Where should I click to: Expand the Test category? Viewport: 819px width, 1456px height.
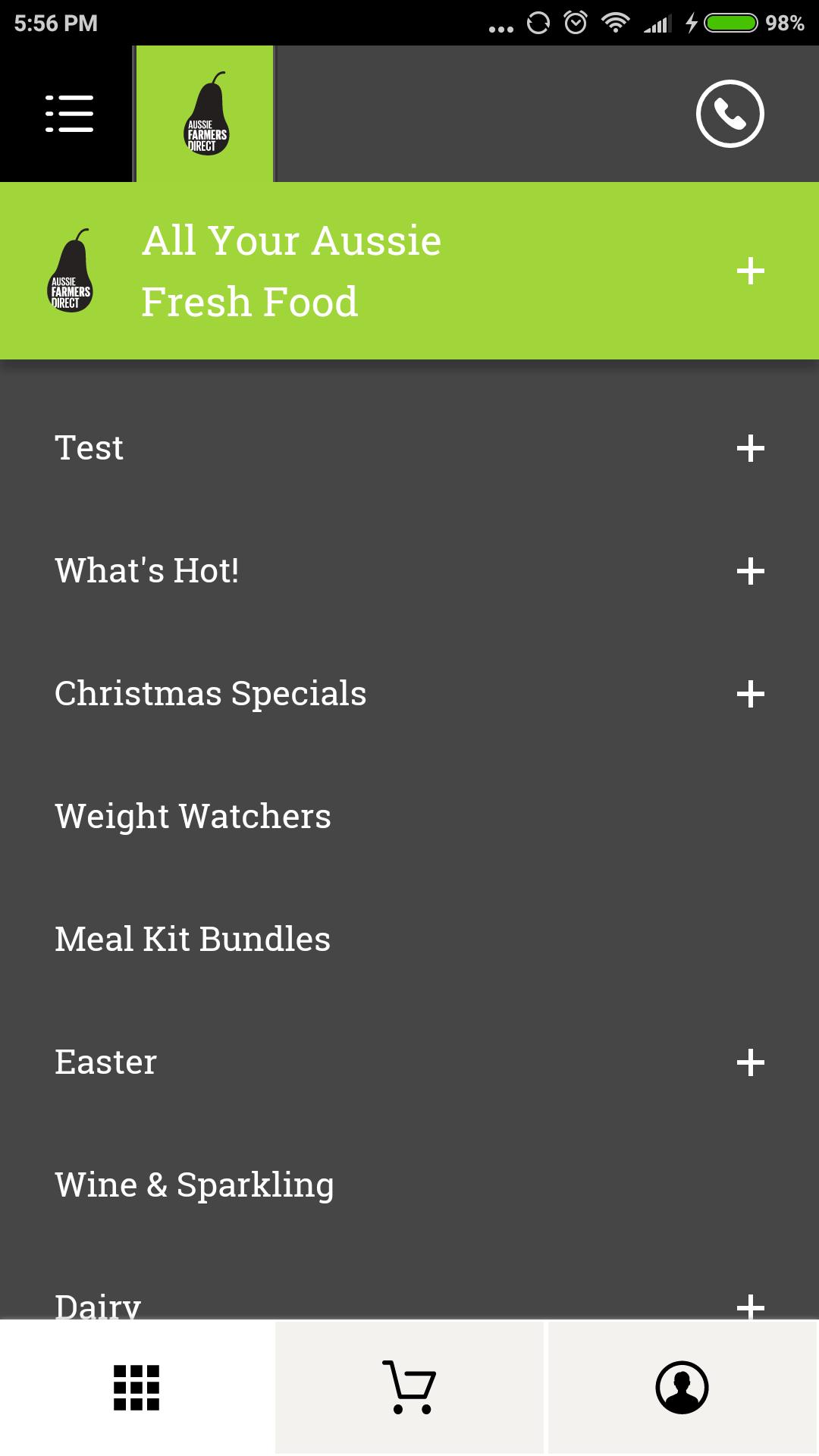click(x=750, y=448)
